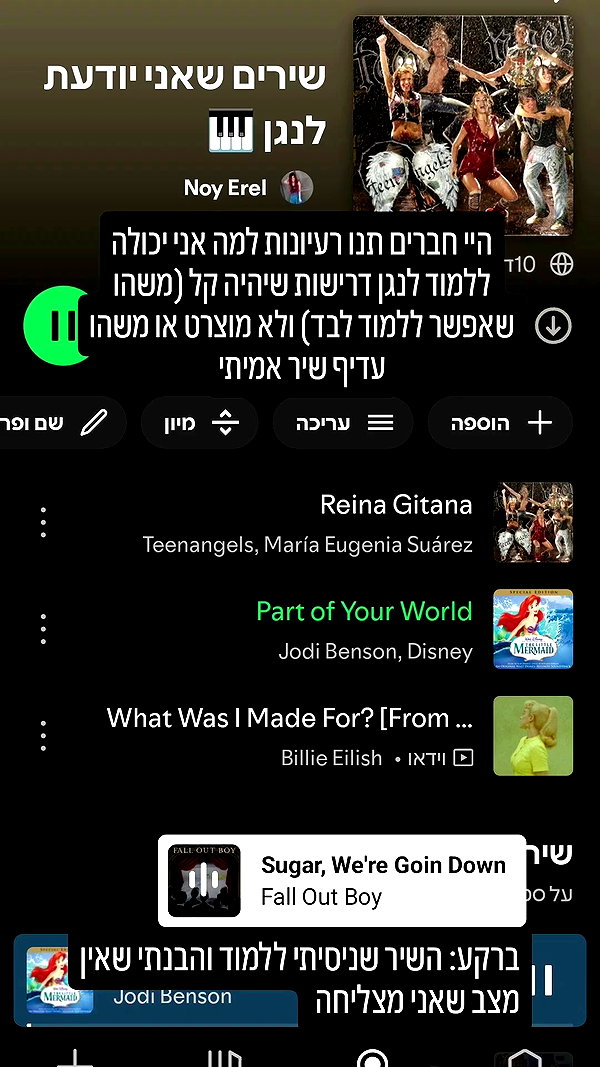Open the מיון sort chip
600x1067 pixels.
click(199, 423)
